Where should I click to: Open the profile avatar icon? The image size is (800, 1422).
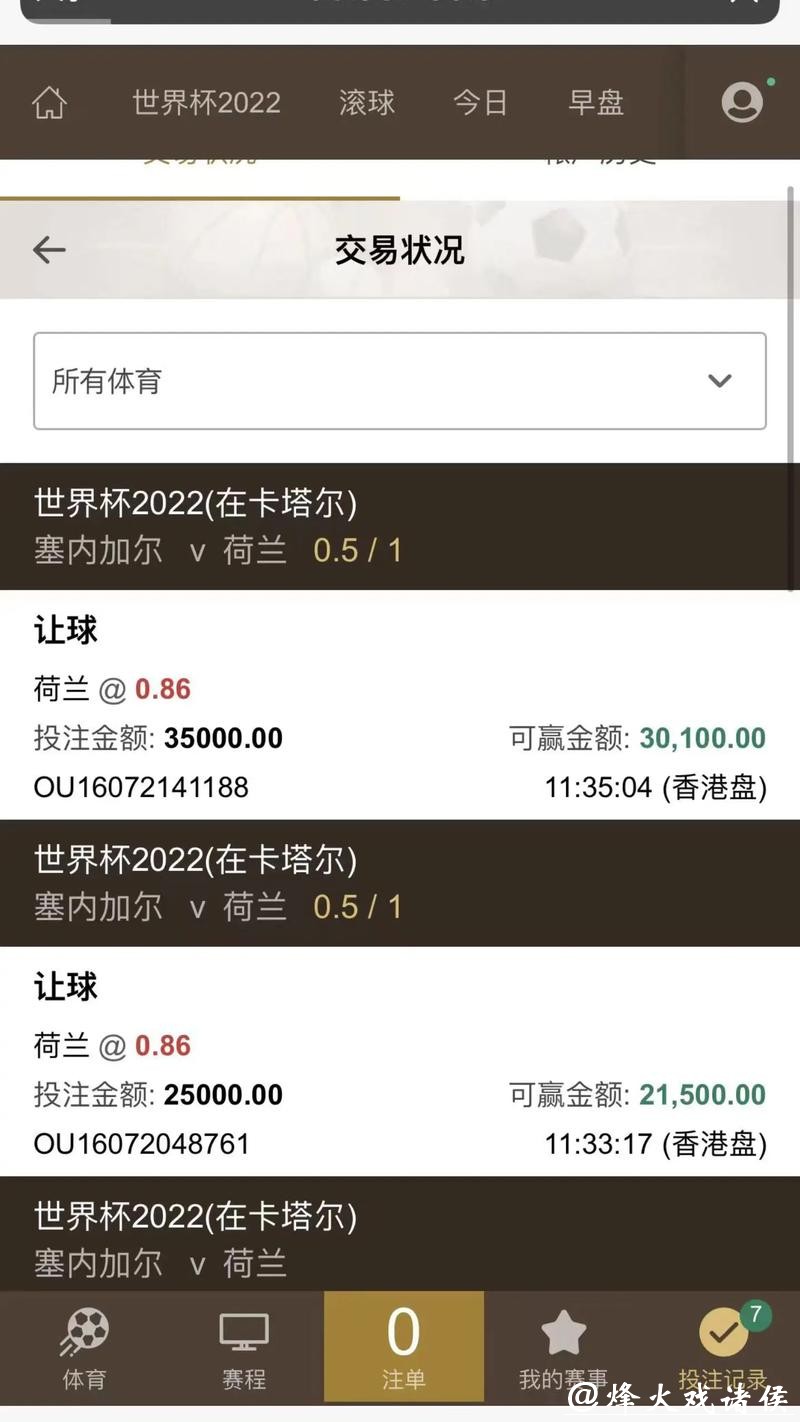(742, 102)
